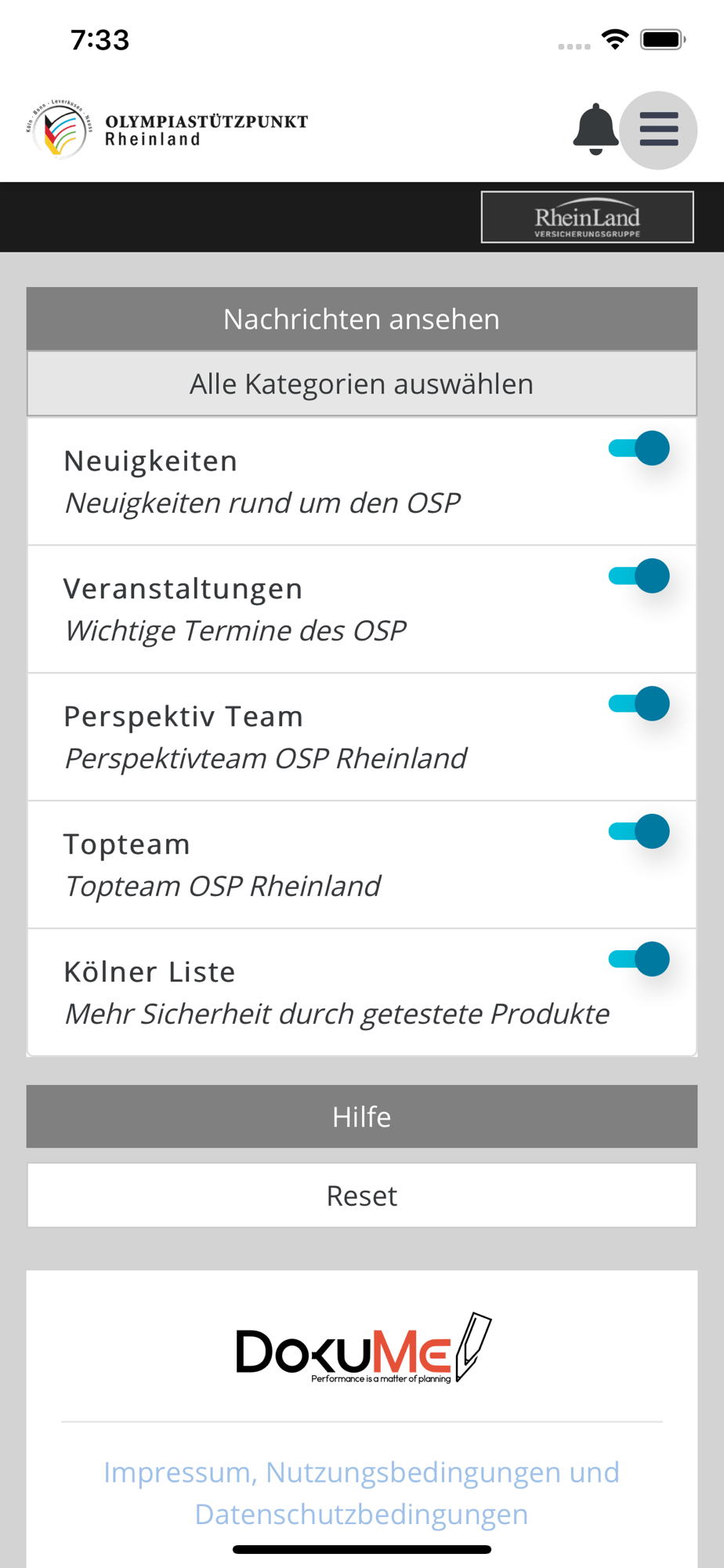Viewport: 724px width, 1568px height.
Task: Tap the Reset button
Action: point(362,1196)
